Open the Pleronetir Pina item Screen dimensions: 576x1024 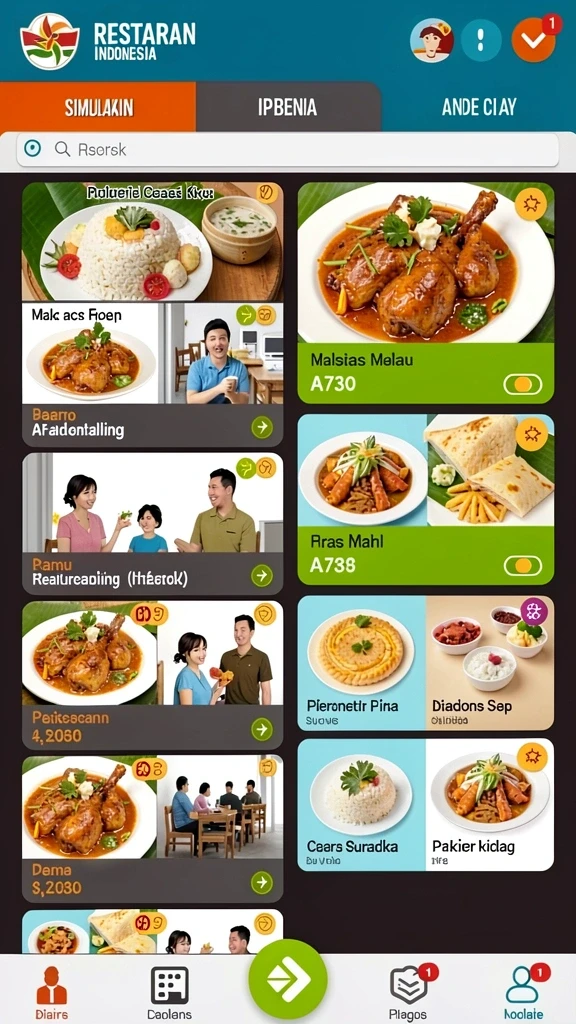(x=362, y=663)
